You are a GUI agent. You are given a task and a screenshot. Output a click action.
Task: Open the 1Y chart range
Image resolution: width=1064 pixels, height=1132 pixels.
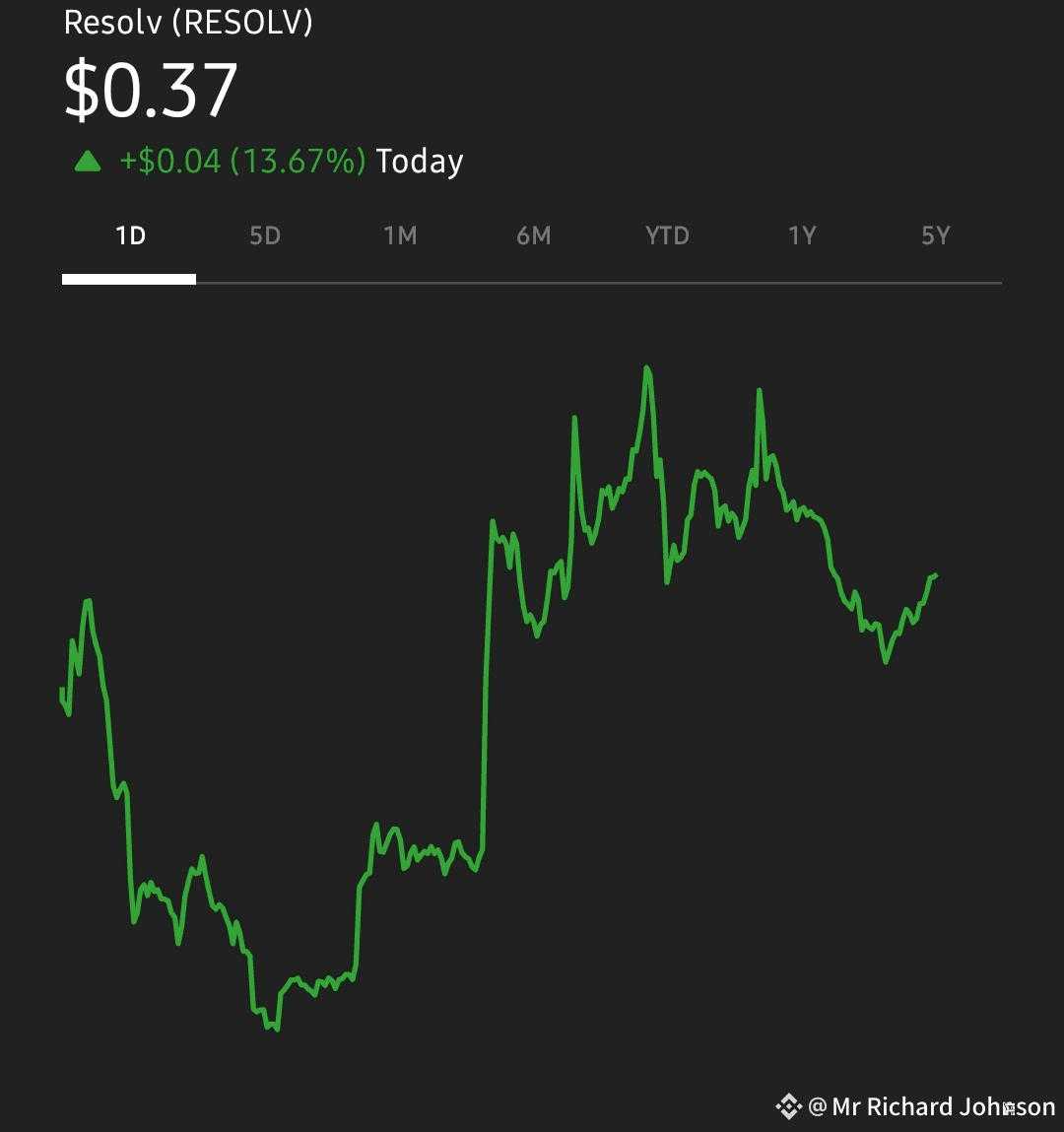pos(802,236)
